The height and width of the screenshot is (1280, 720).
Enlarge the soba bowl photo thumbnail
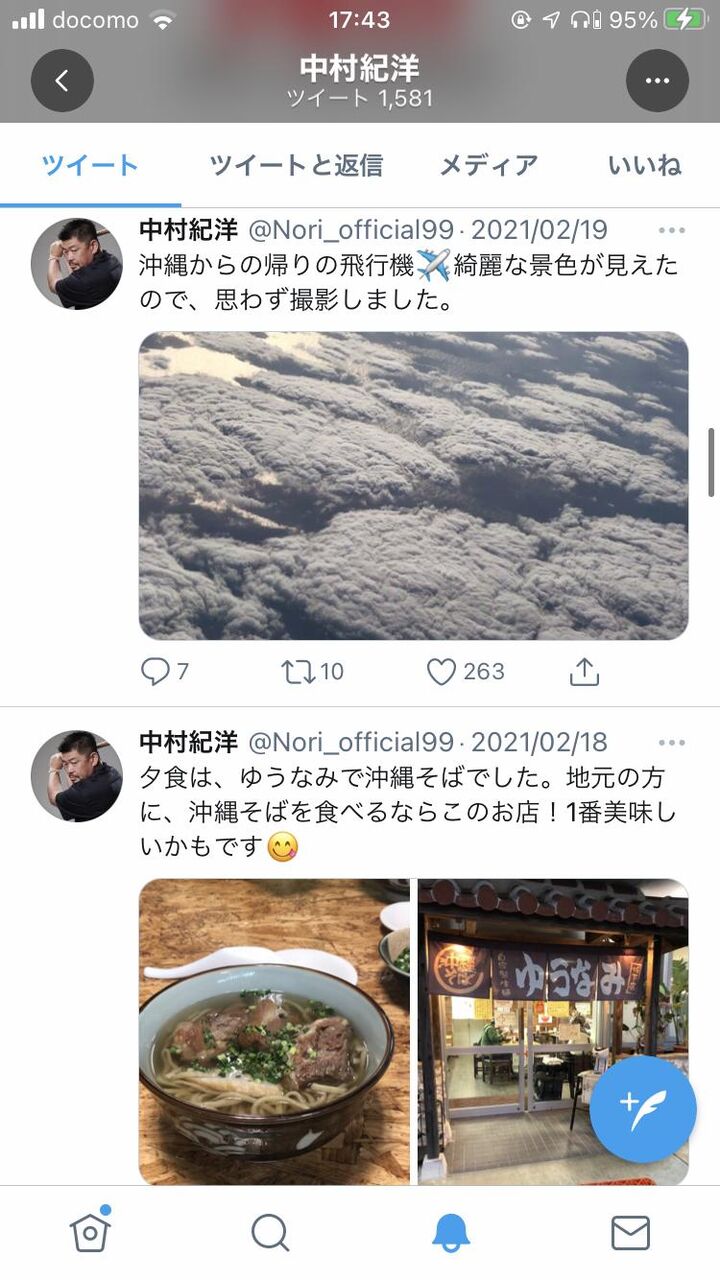coord(270,1030)
